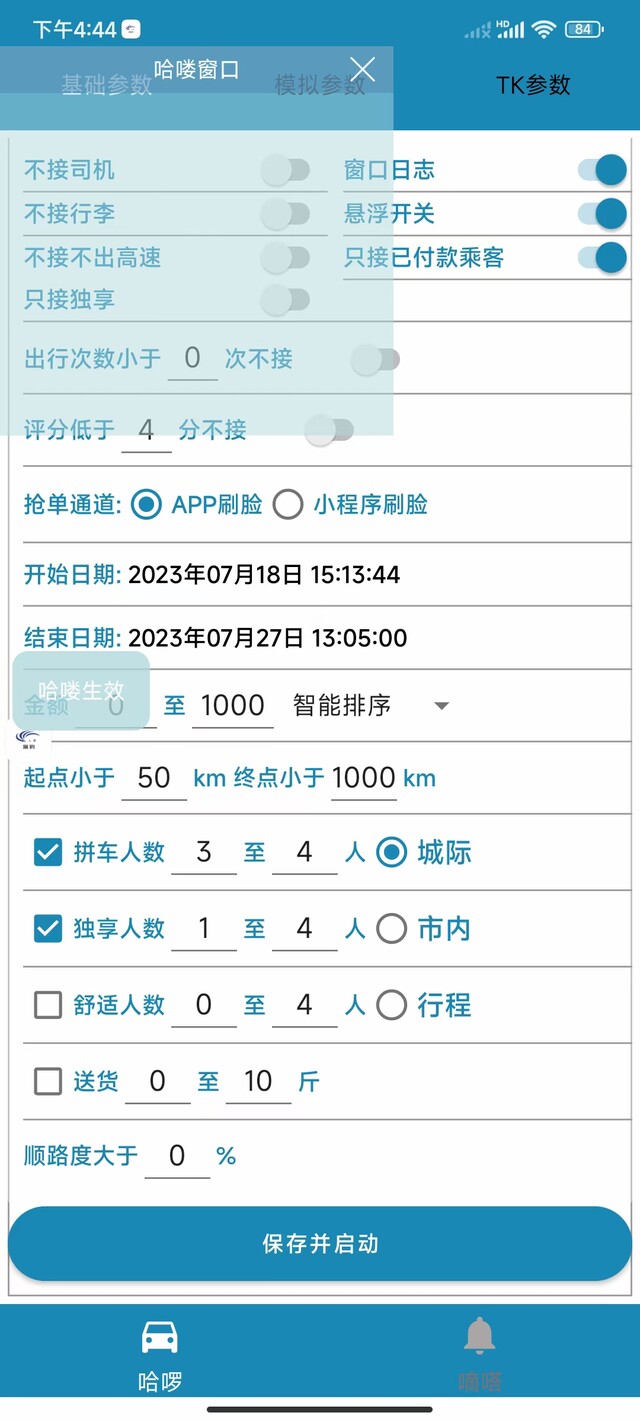Edit the 终点小于 distance field
The width and height of the screenshot is (640, 1422).
tap(364, 778)
